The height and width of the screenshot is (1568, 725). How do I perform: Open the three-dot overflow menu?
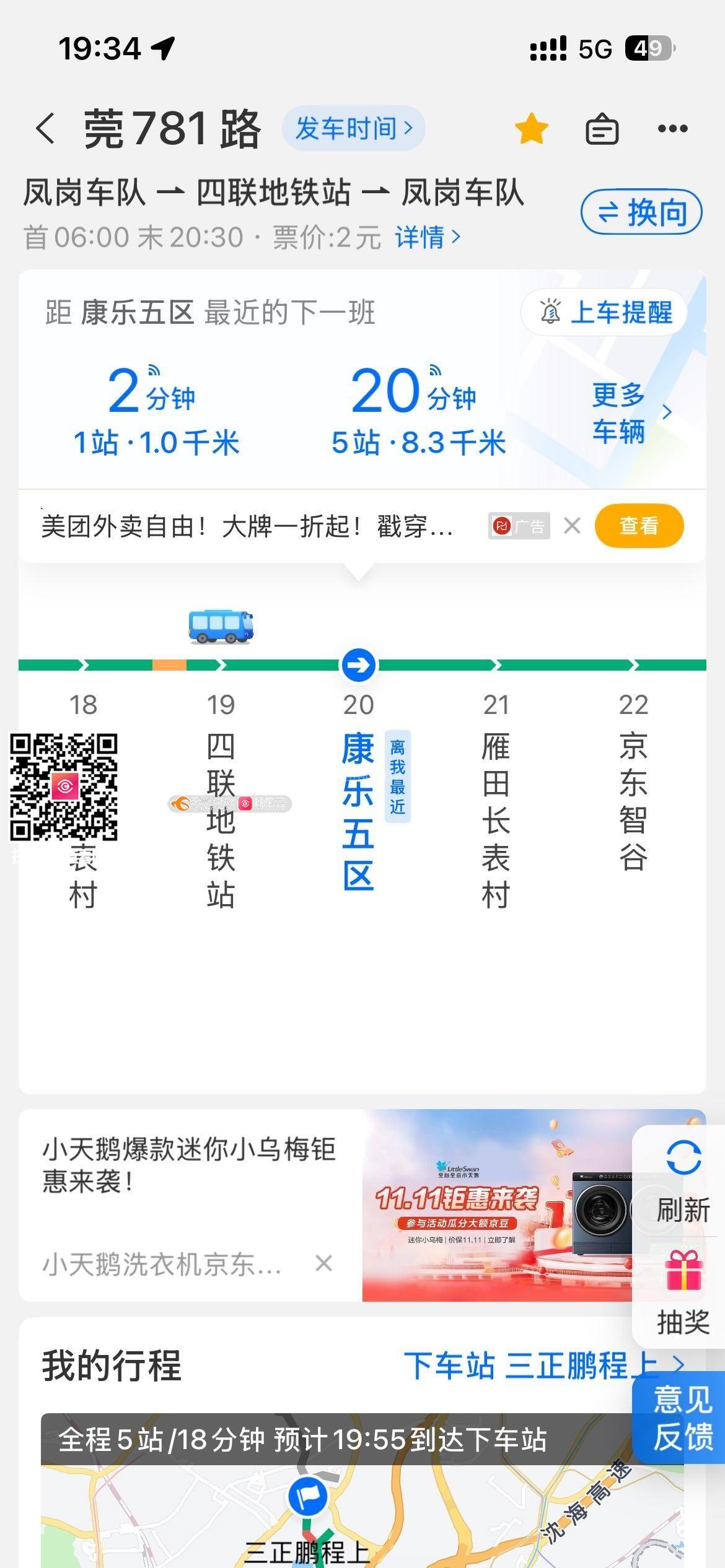[672, 129]
